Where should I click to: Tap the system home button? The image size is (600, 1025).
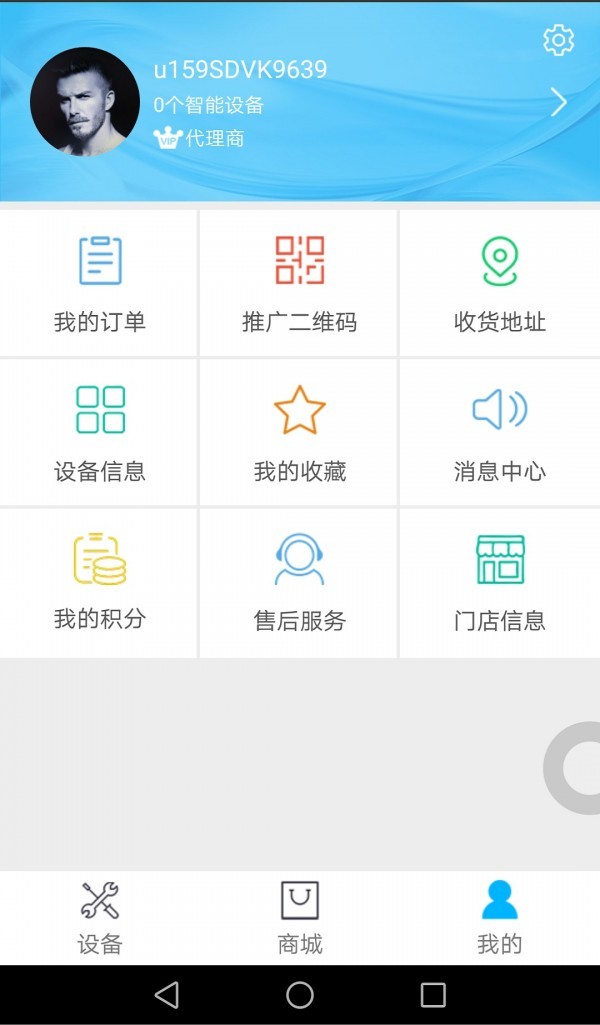pyautogui.click(x=300, y=994)
